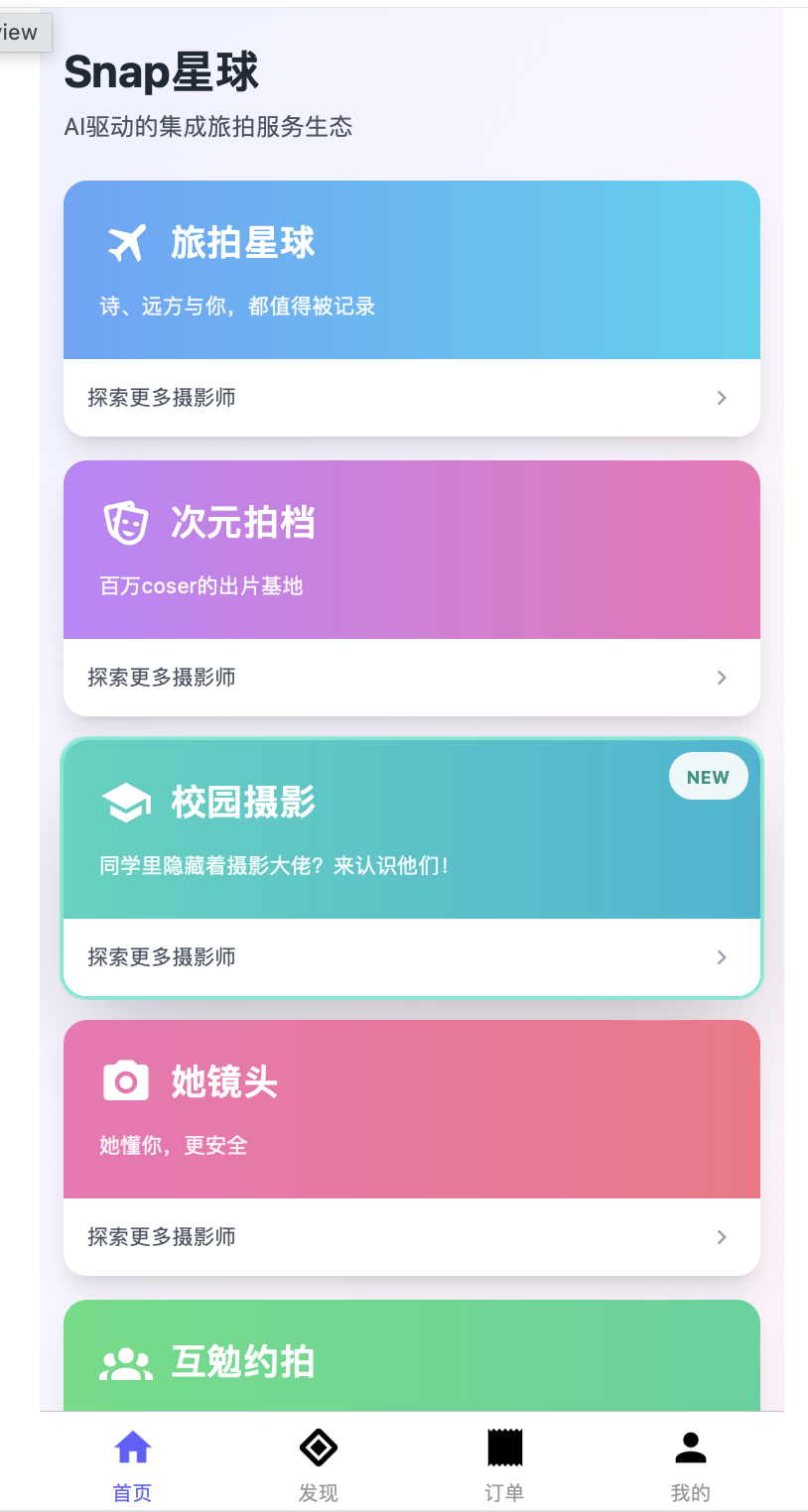Screen dimensions: 808x1512
Task: Select the compass icon for 发现
Action: [318, 1449]
